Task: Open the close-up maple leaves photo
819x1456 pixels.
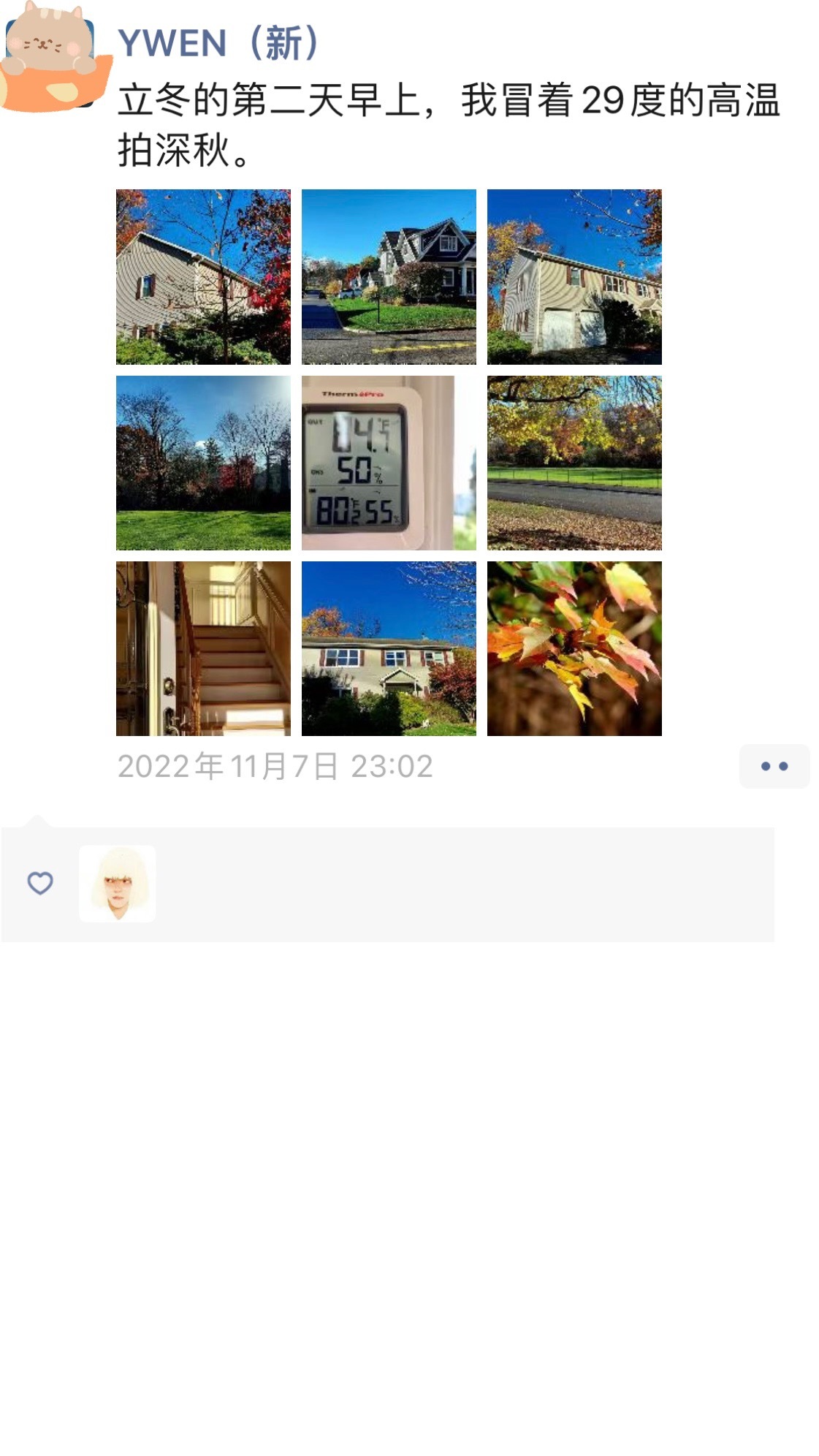Action: [x=574, y=648]
